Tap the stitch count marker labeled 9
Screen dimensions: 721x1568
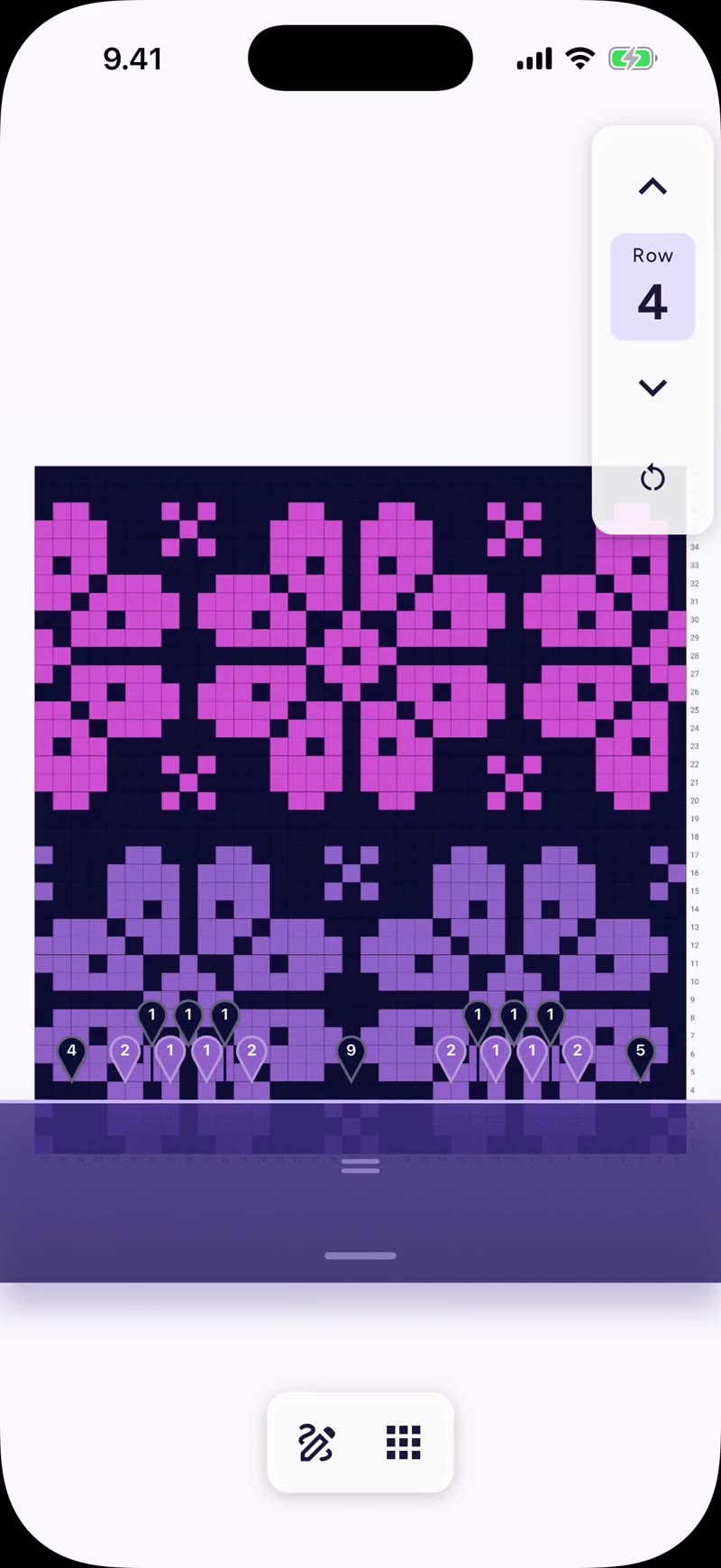point(351,1058)
